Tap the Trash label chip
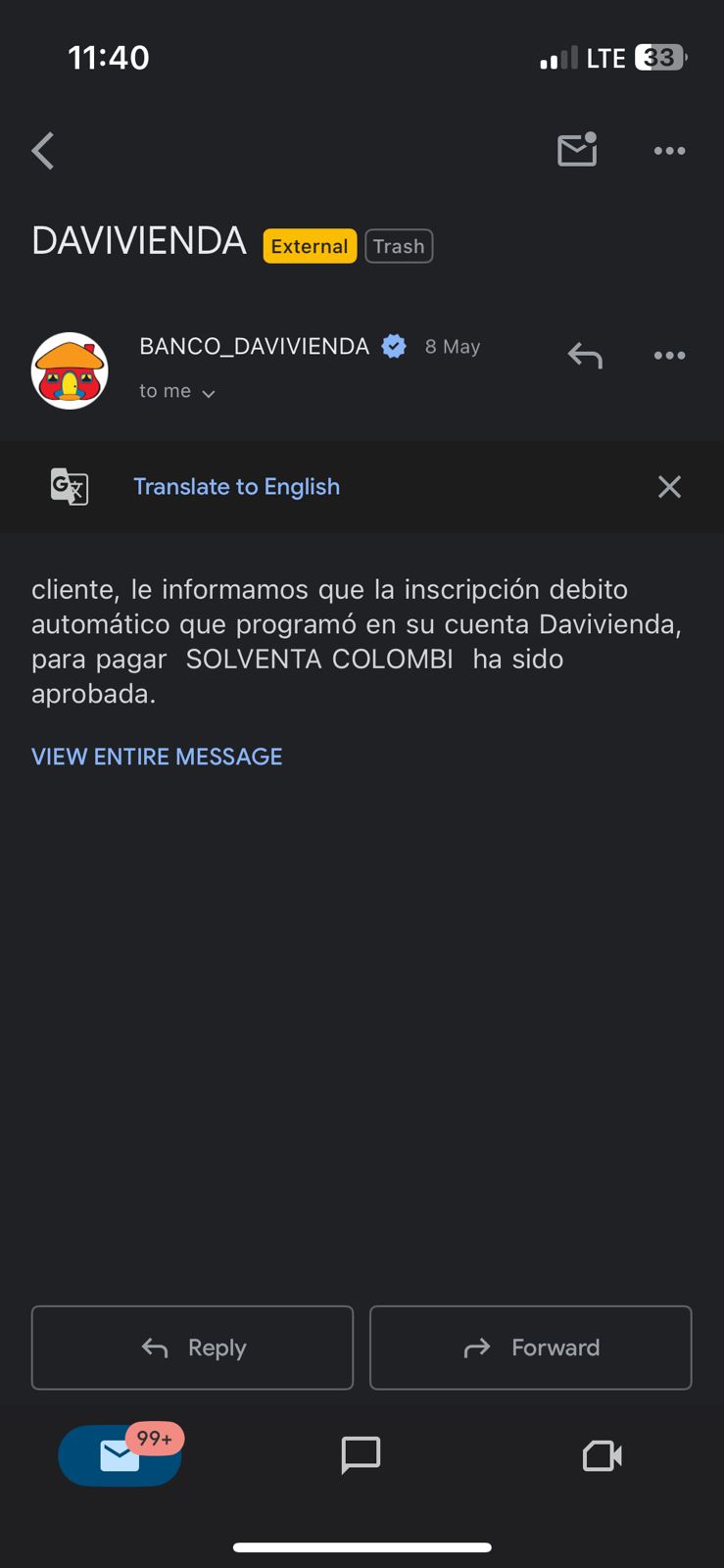This screenshot has width=724, height=1568. pos(399,246)
